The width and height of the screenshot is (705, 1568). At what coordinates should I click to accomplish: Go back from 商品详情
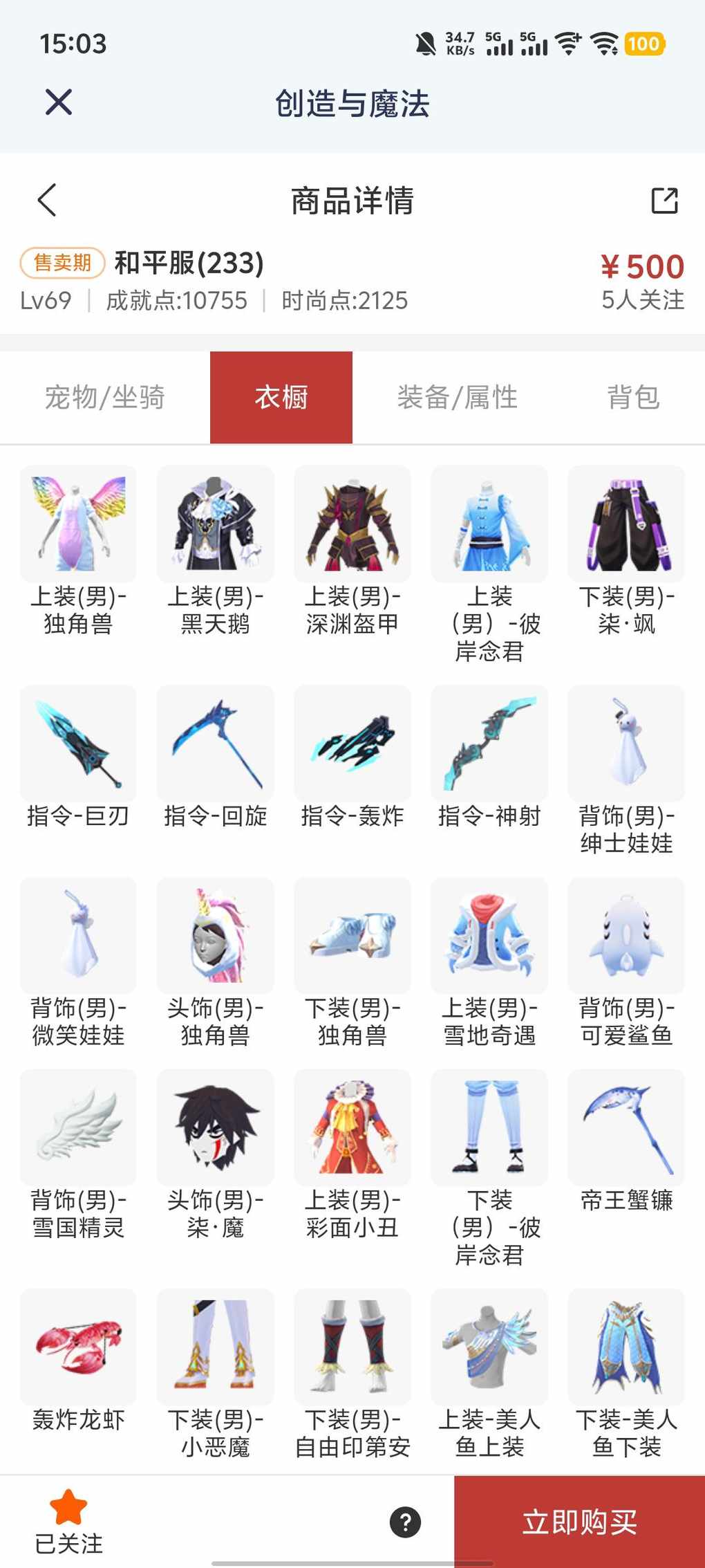coord(47,201)
